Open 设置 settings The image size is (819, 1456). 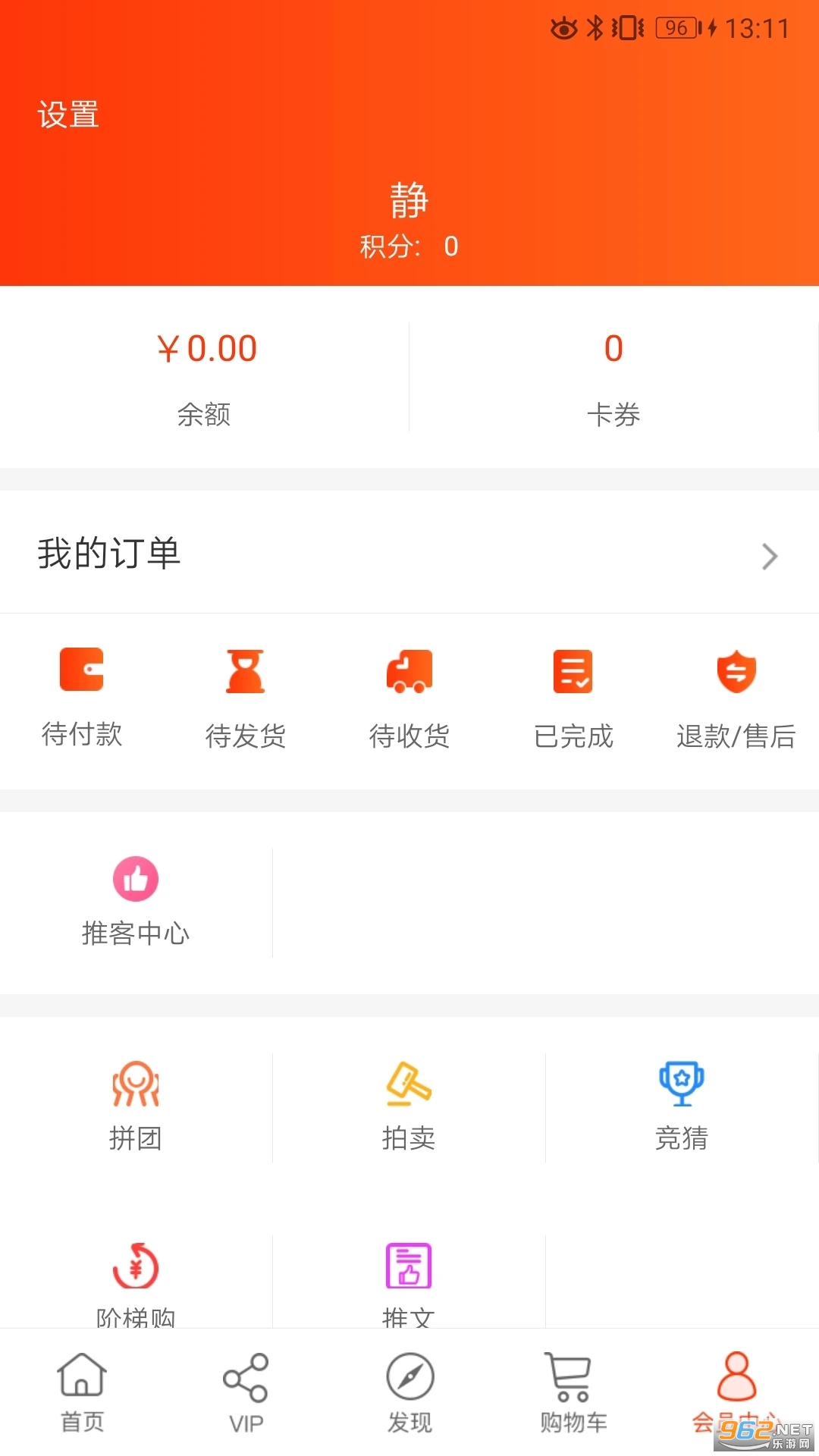pyautogui.click(x=68, y=115)
